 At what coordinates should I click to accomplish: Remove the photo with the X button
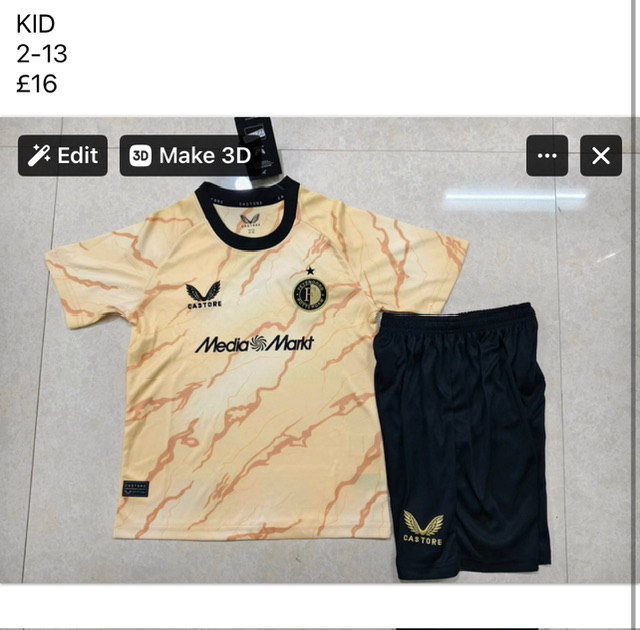coord(600,156)
